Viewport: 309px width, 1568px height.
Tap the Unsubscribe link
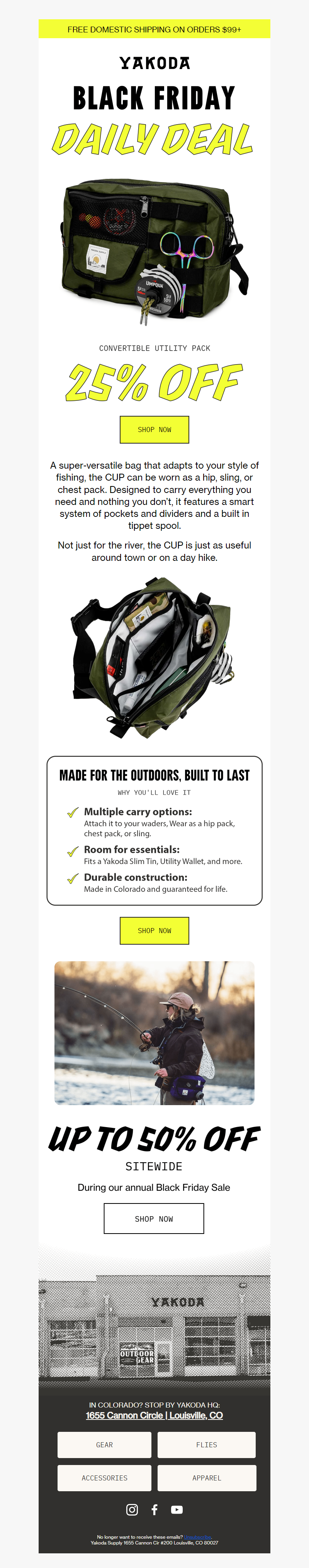point(197,1537)
